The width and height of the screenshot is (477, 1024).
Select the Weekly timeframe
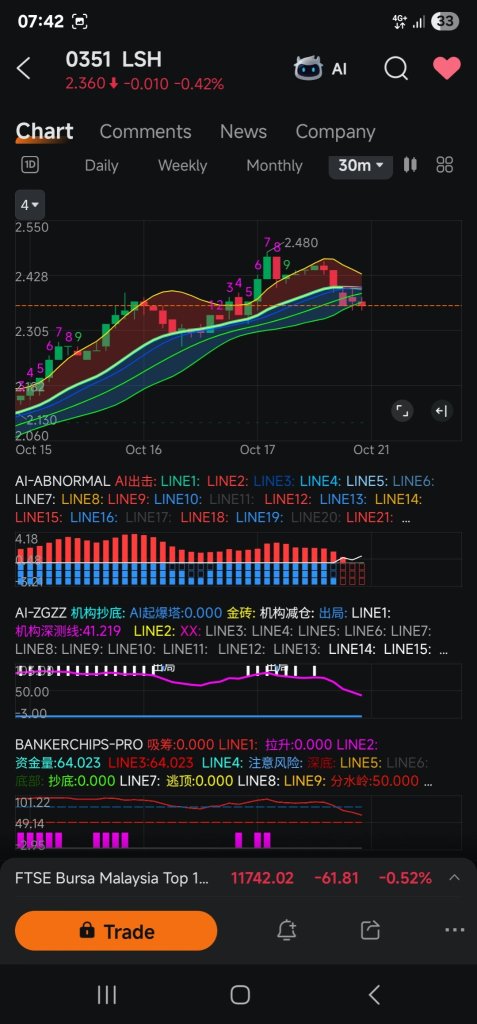coord(182,165)
